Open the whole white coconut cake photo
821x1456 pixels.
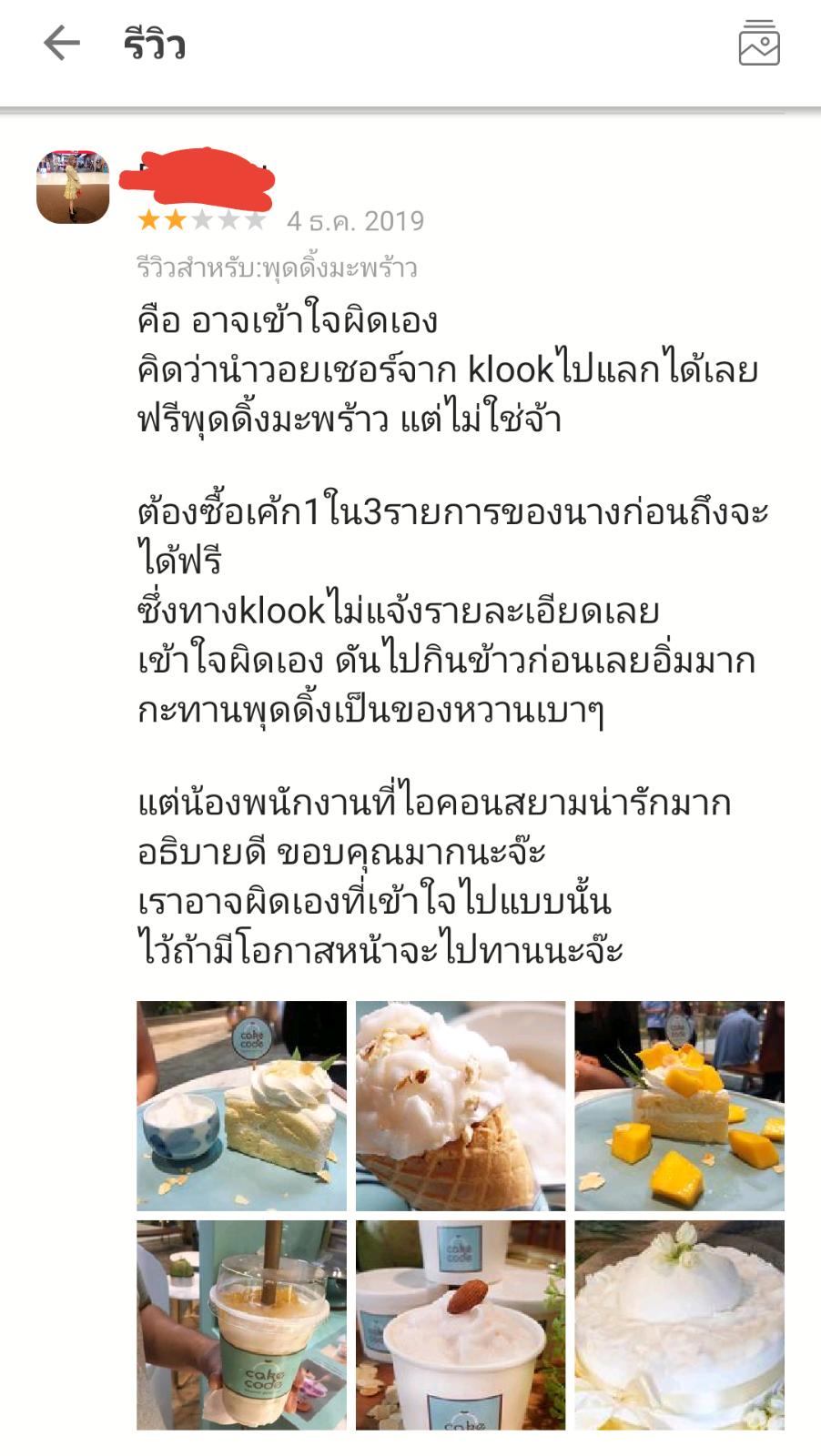tap(679, 1325)
